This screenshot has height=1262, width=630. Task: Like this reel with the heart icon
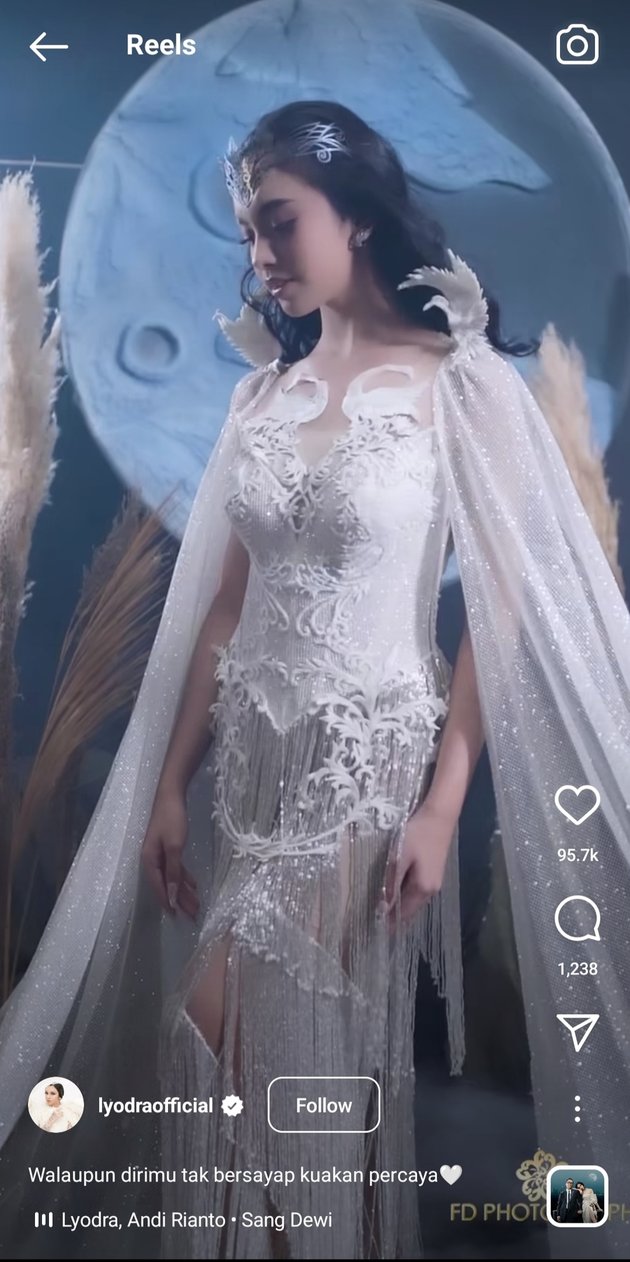[577, 805]
